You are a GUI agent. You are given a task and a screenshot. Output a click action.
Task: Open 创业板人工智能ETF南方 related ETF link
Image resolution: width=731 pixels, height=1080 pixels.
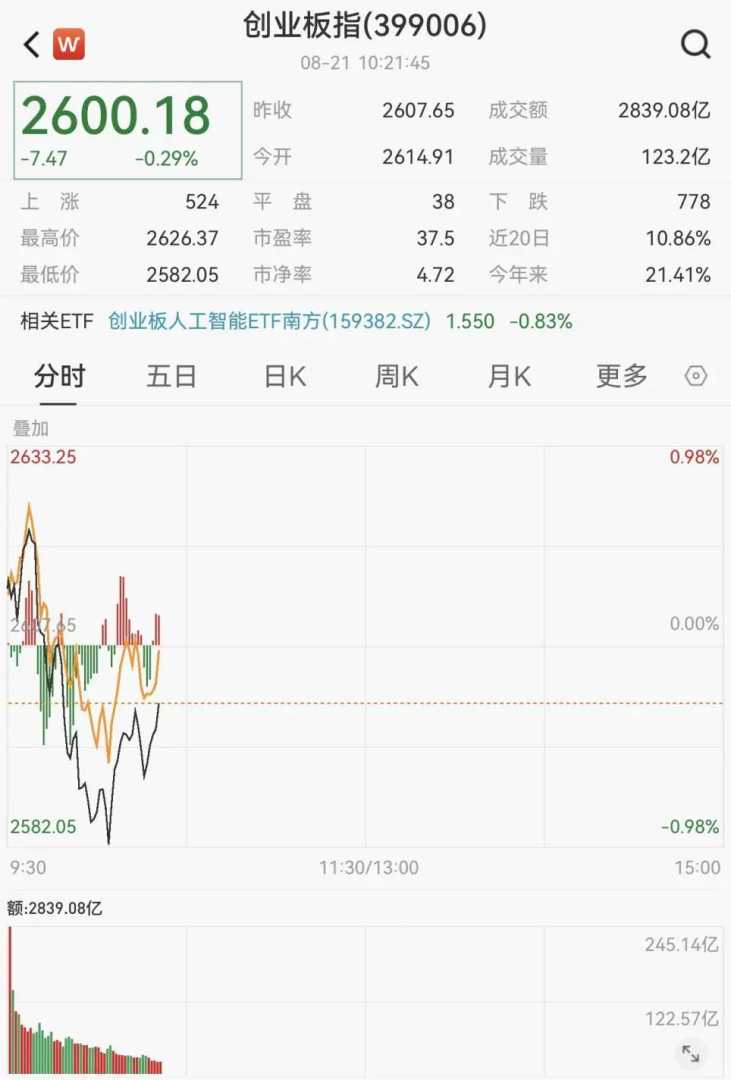click(269, 321)
